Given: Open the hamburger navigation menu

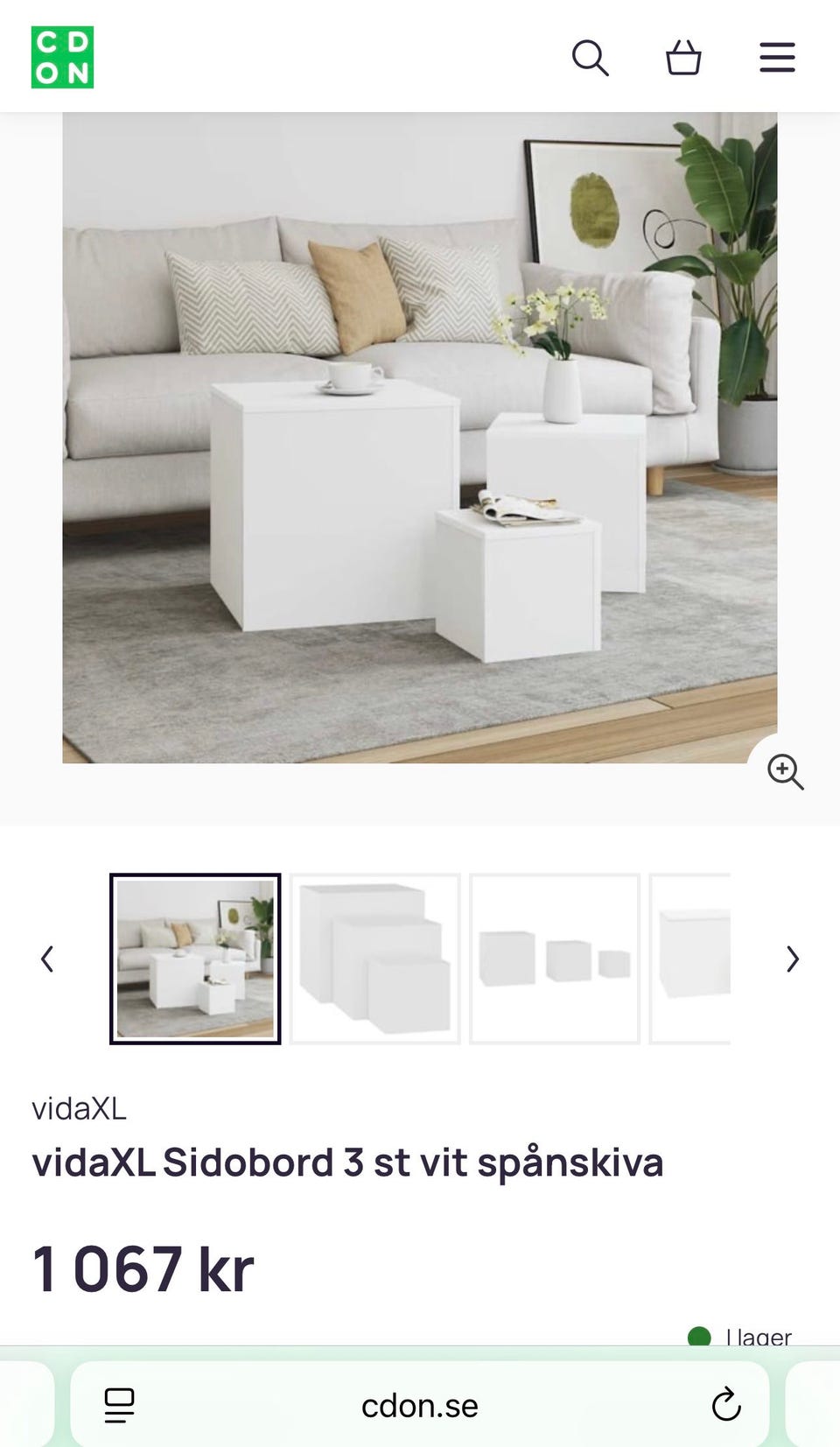Looking at the screenshot, I should [x=777, y=58].
